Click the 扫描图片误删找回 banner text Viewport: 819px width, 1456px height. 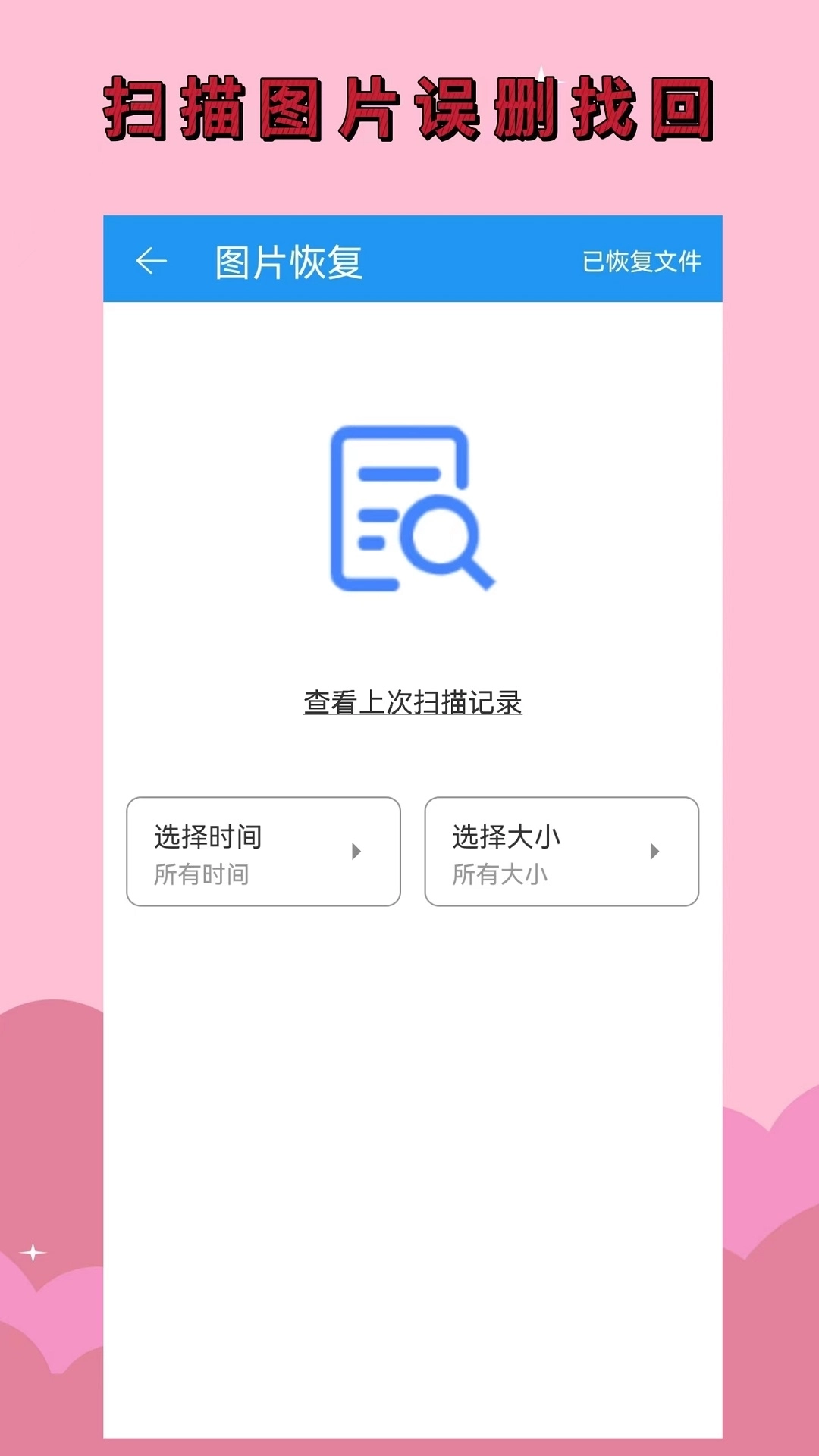(409, 106)
